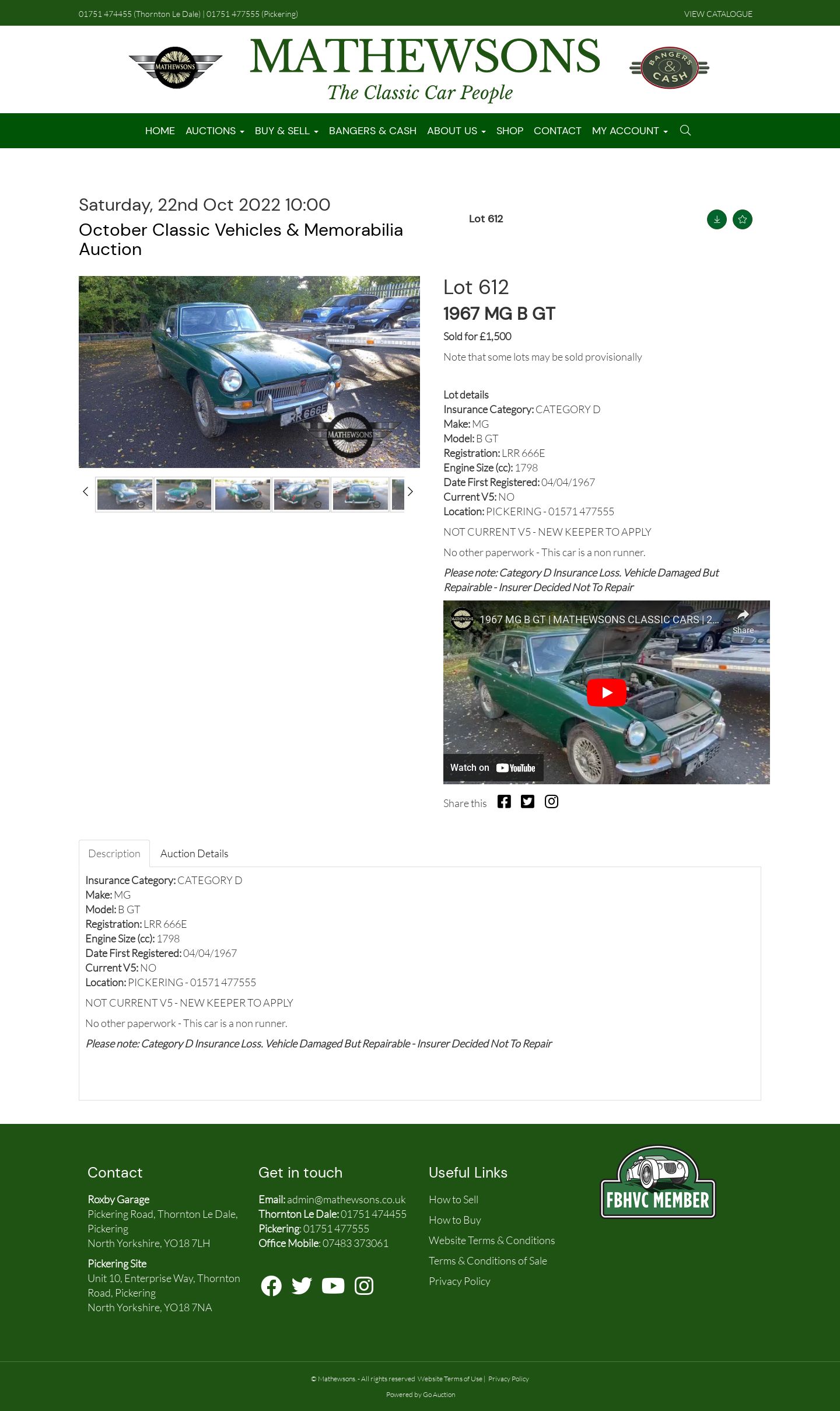Expand the Auctions dropdown menu

(x=214, y=131)
